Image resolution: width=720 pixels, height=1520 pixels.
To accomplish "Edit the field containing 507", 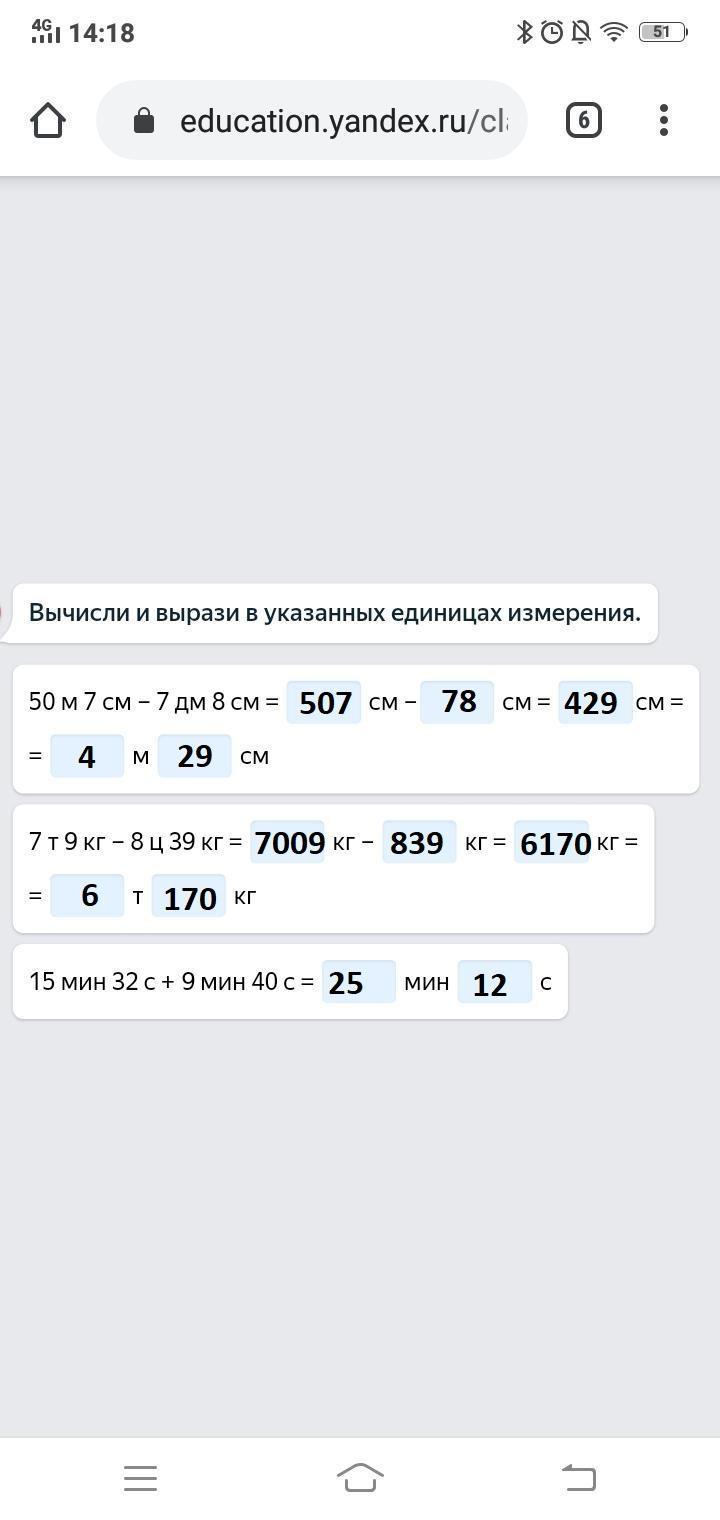I will 324,702.
